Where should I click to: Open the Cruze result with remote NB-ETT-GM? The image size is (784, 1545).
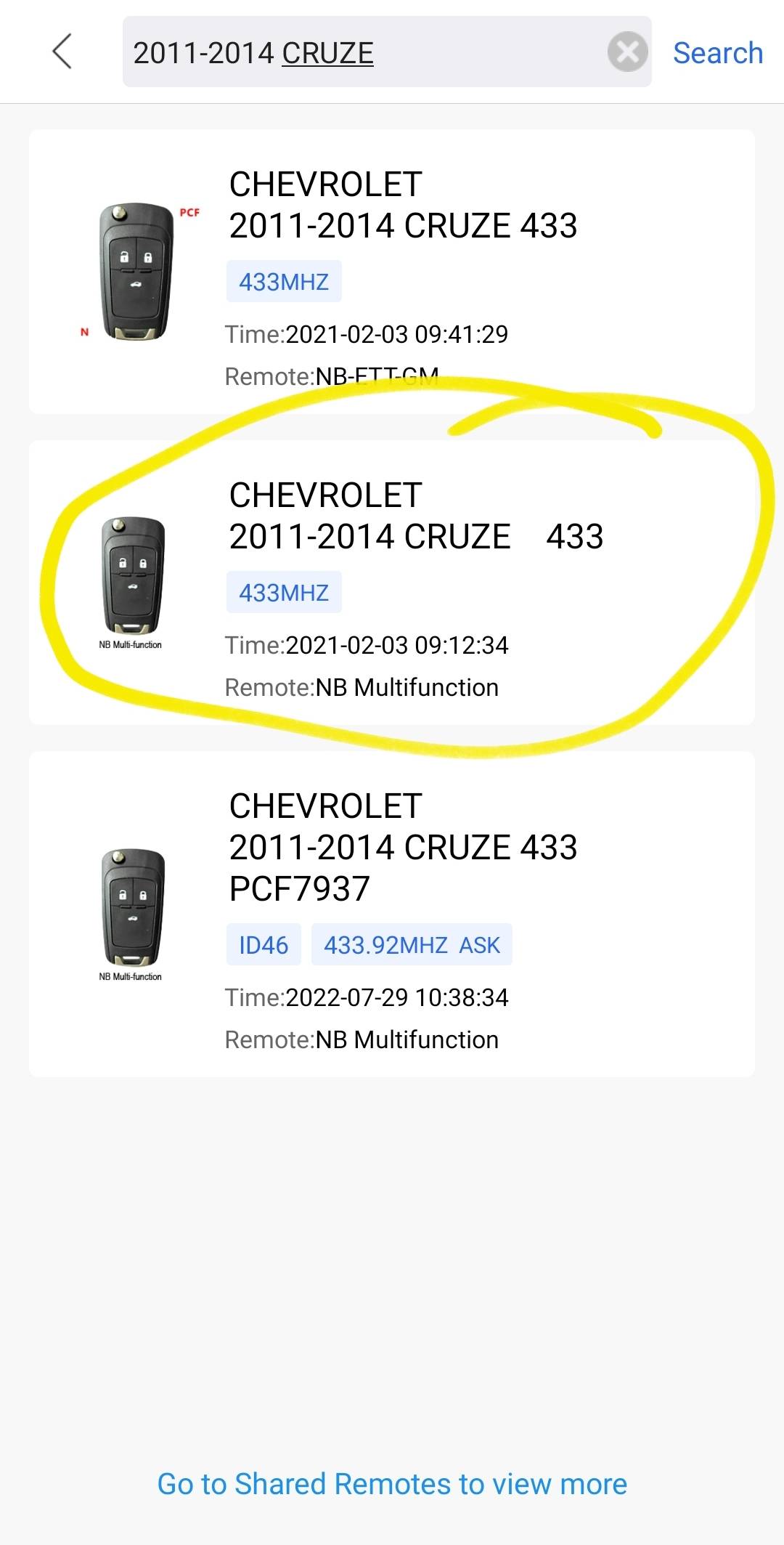[x=392, y=272]
